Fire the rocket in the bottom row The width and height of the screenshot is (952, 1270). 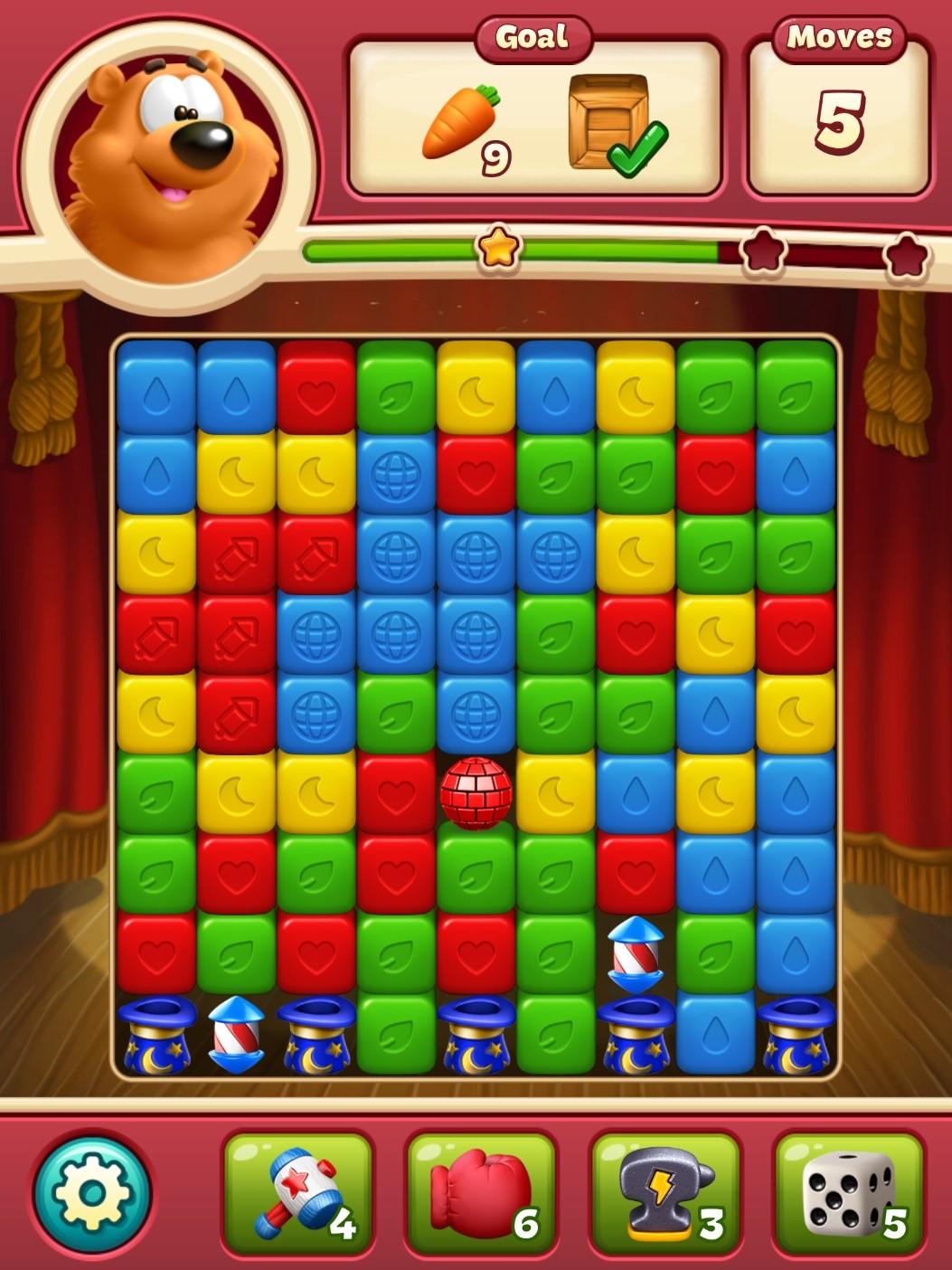point(236,1035)
